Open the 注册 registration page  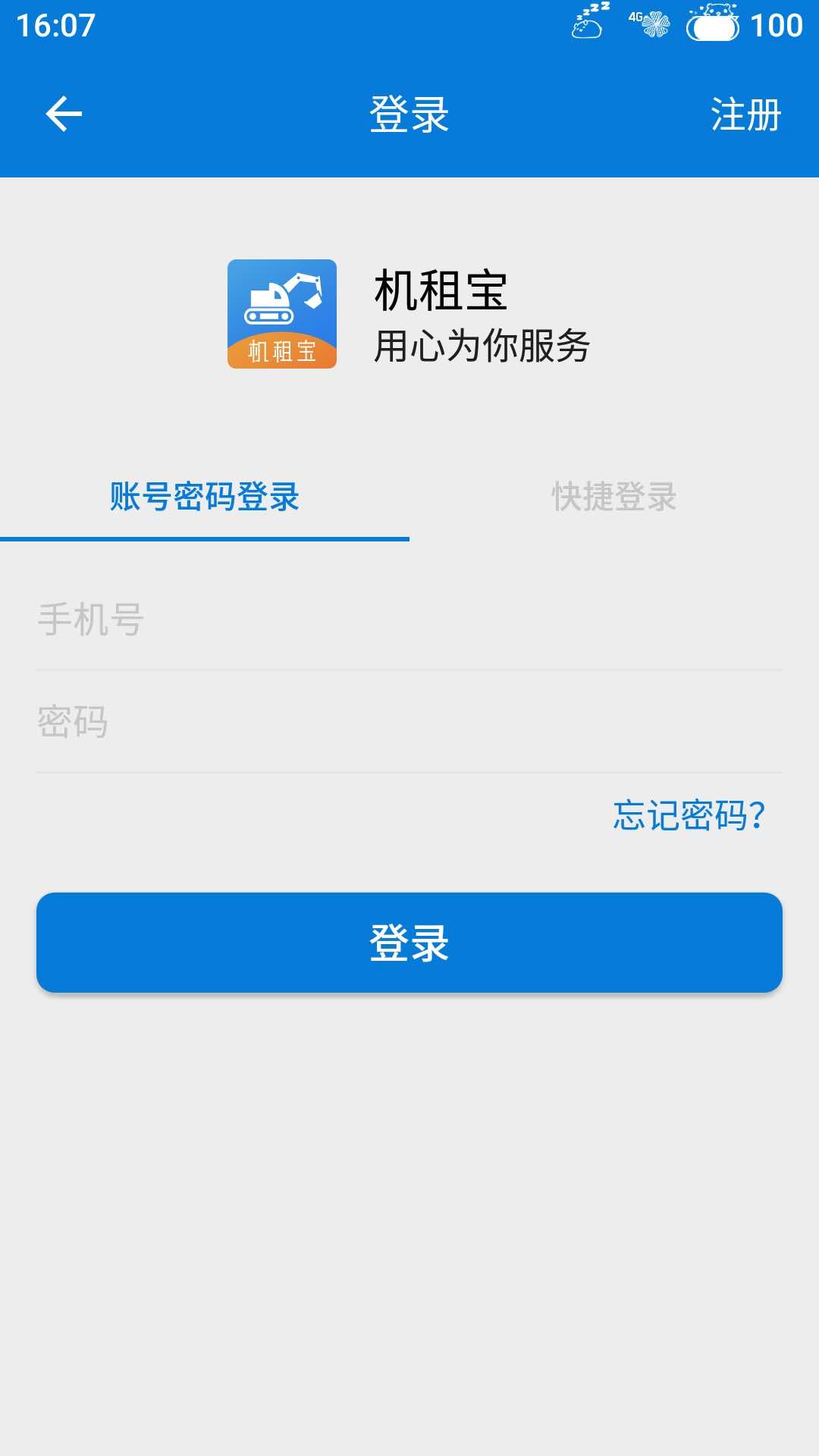[745, 115]
